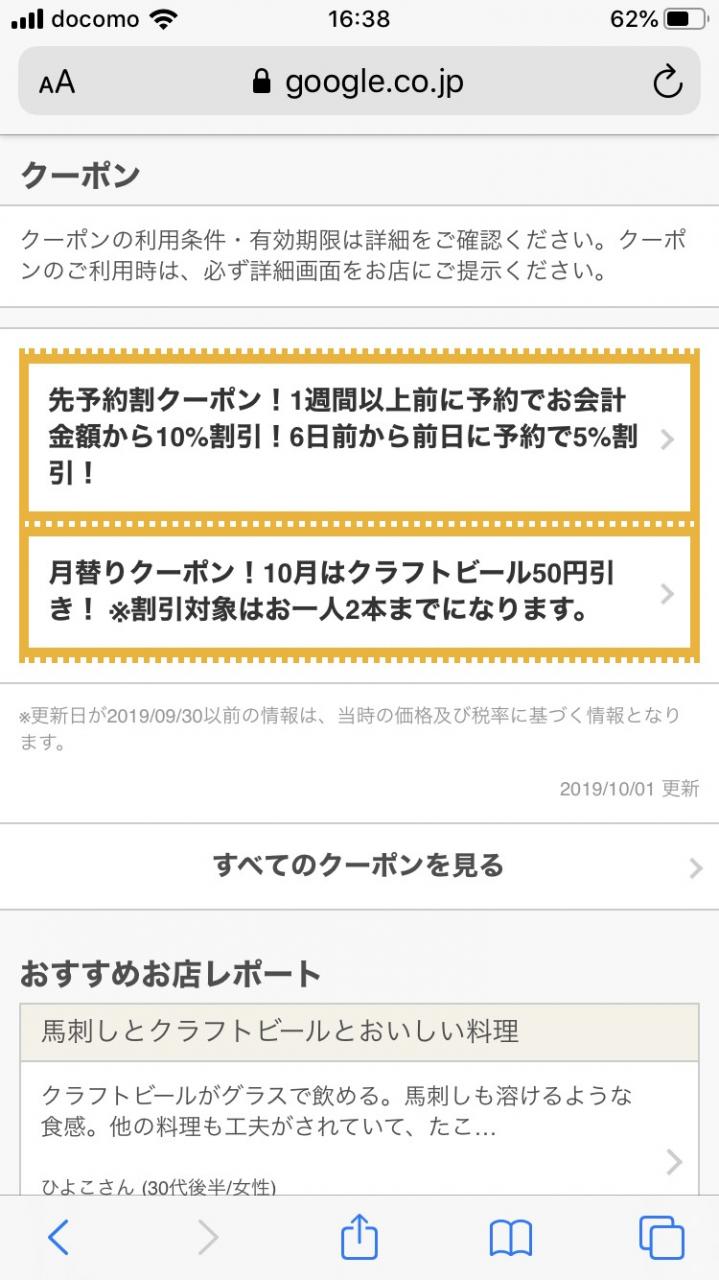The width and height of the screenshot is (719, 1280).
Task: Go back to the previous page
Action: [59, 1238]
